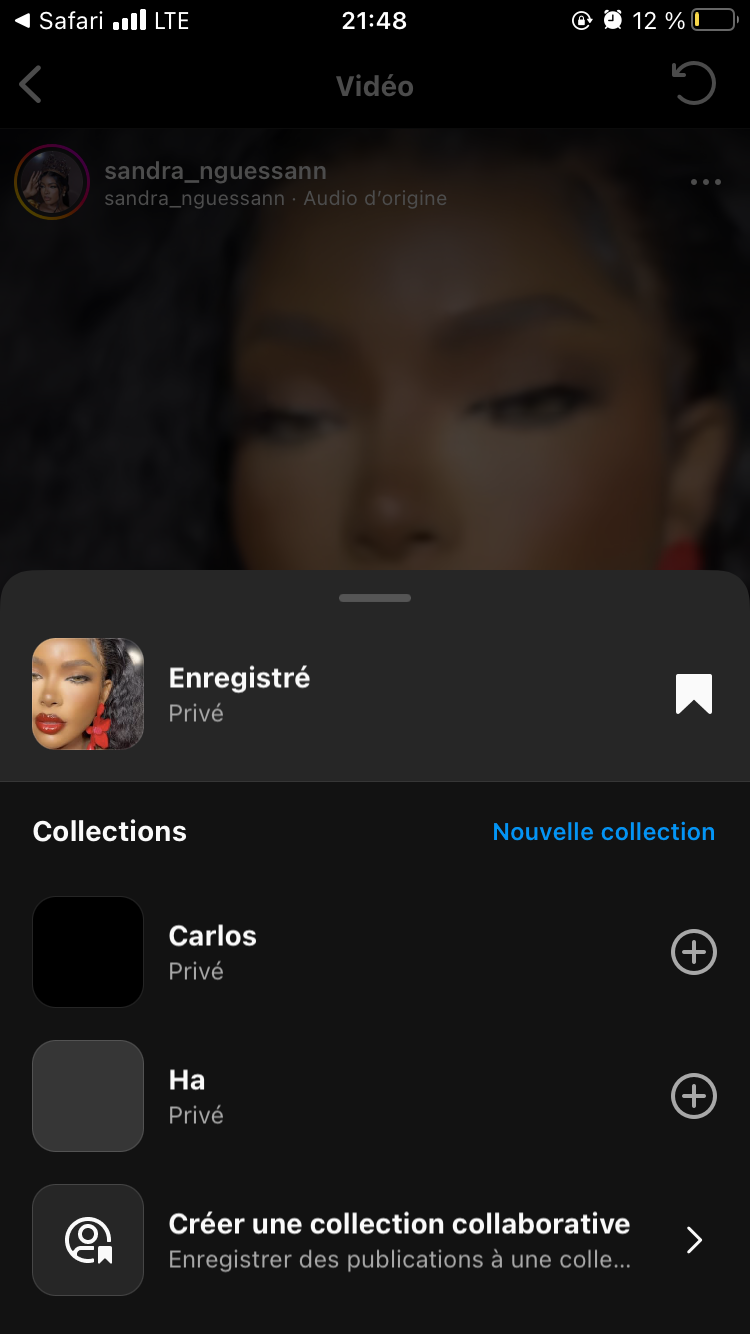Remove the post from Enregistré via bookmark icon
The image size is (750, 1334).
[x=693, y=694]
